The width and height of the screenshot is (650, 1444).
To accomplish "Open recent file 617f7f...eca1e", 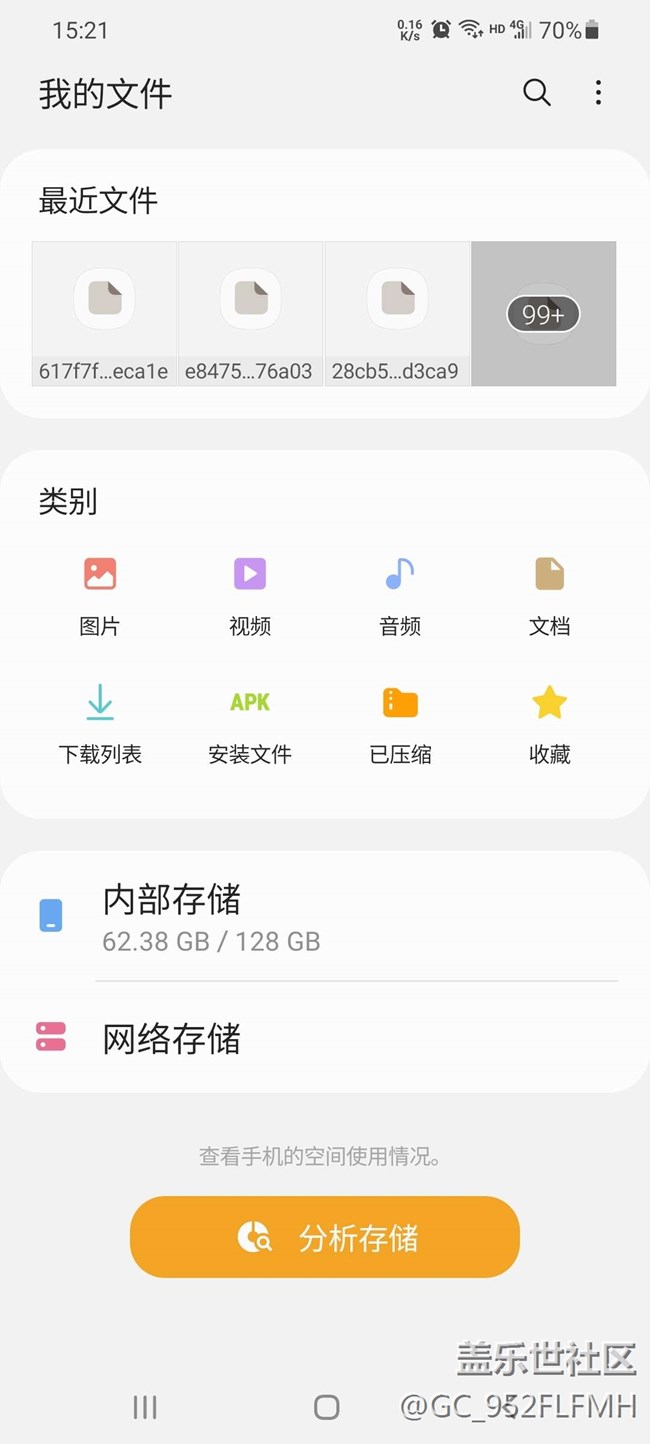I will click(x=104, y=313).
